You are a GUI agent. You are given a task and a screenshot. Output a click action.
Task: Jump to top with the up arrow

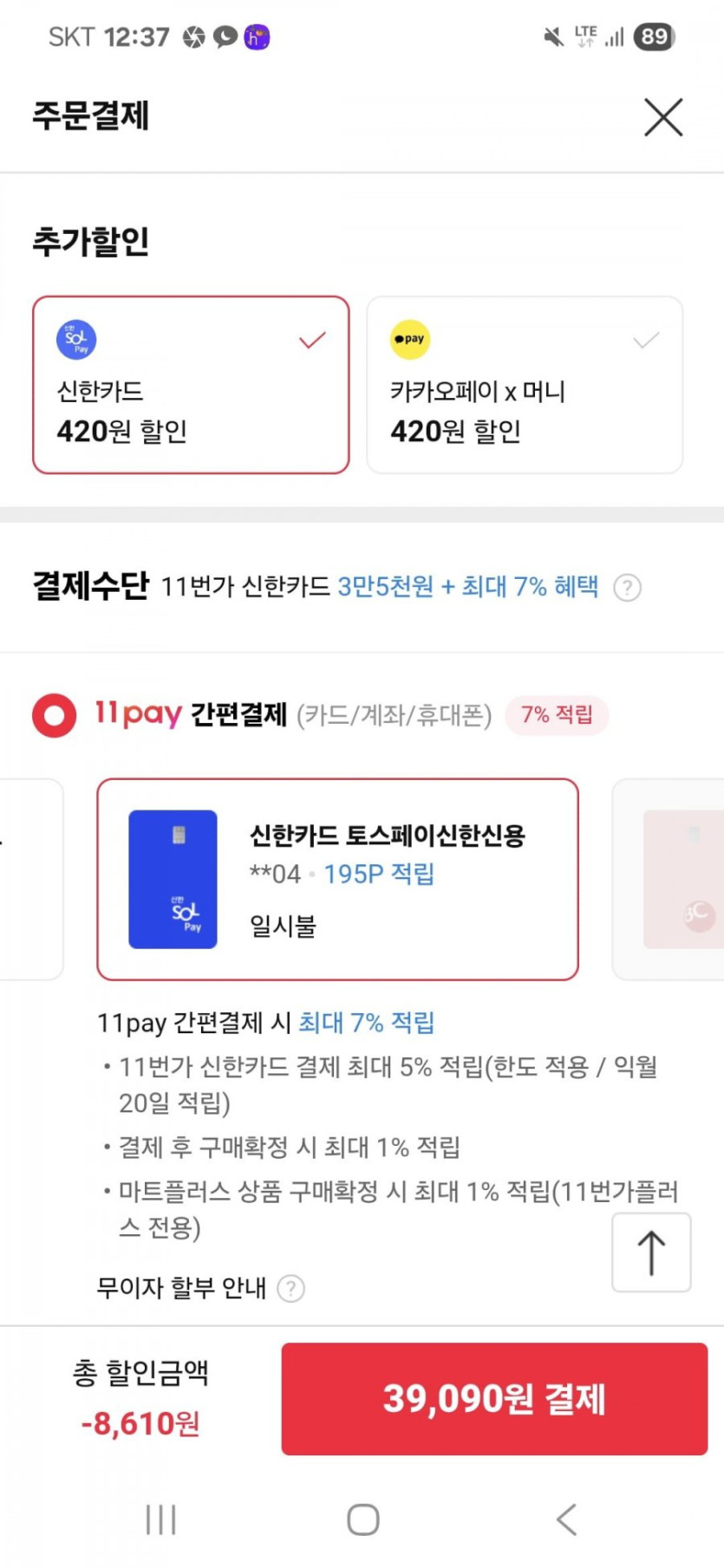[x=651, y=1252]
